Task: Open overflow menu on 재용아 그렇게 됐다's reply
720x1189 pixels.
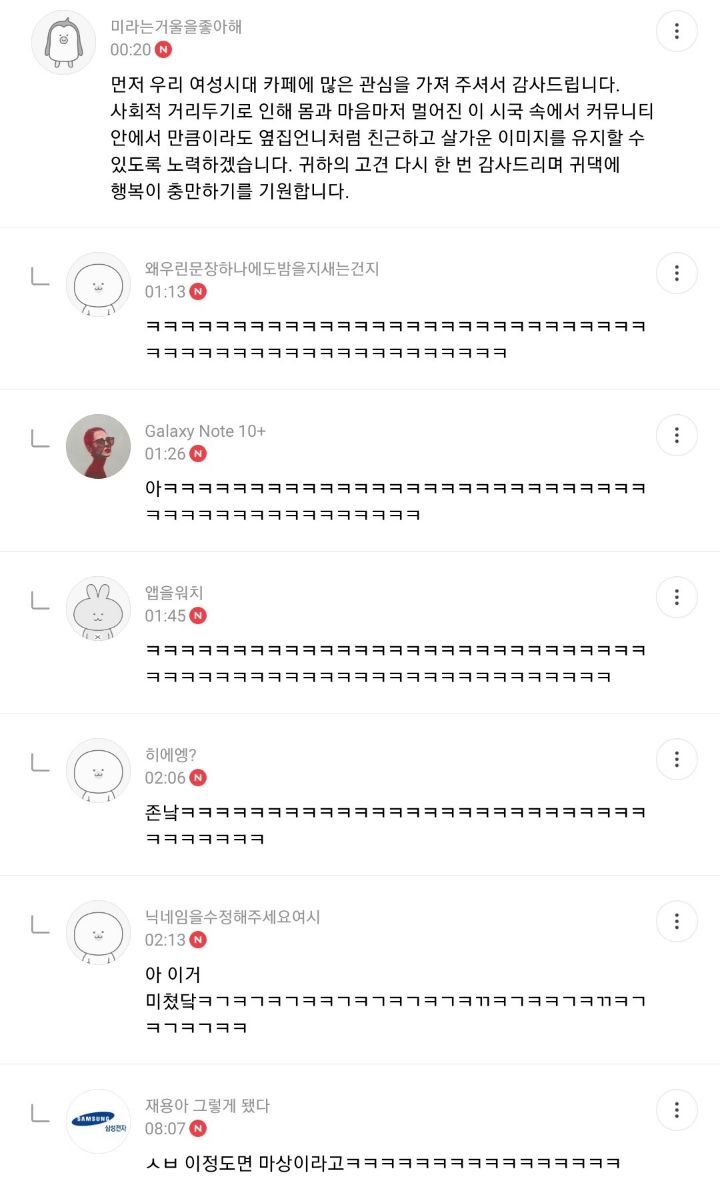Action: point(677,1110)
